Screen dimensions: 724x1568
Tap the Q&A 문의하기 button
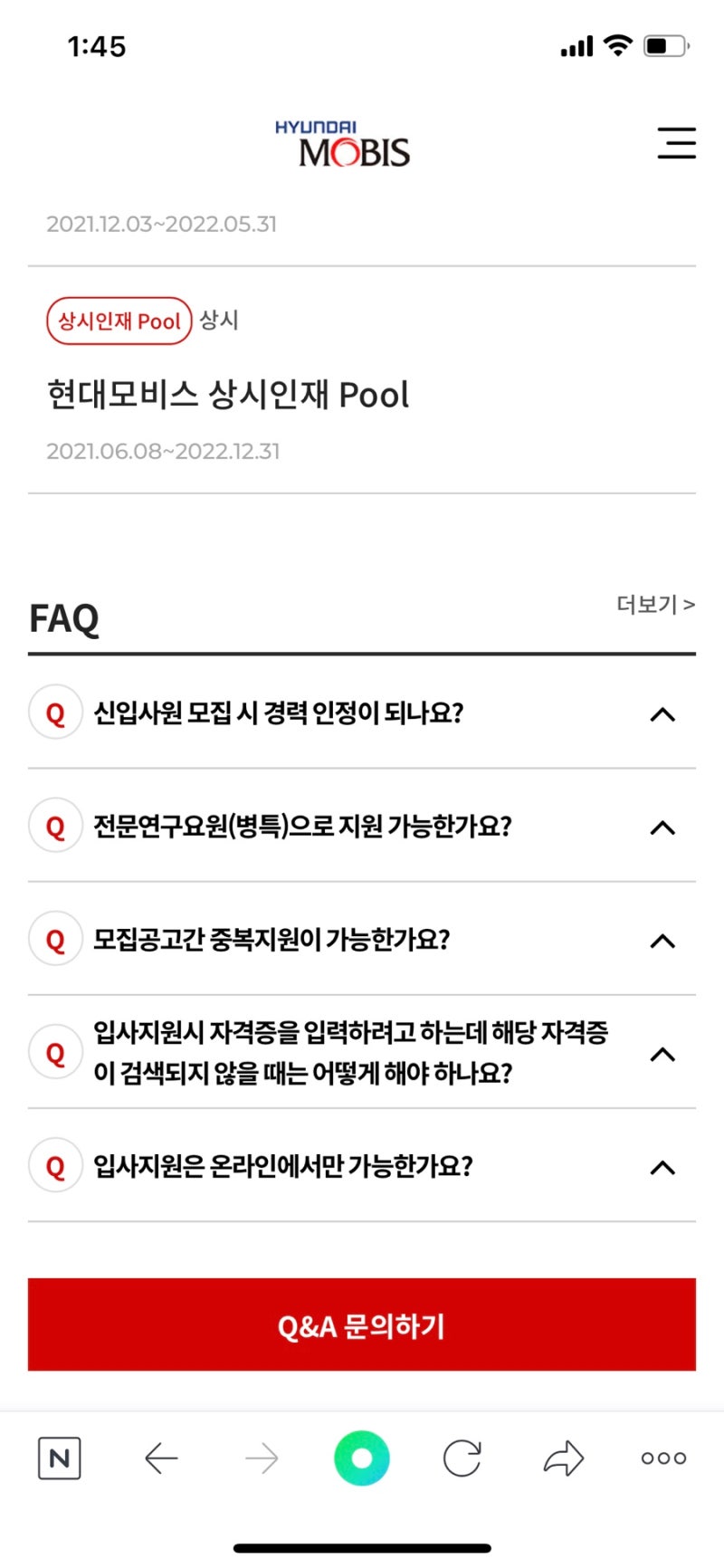pos(362,1325)
